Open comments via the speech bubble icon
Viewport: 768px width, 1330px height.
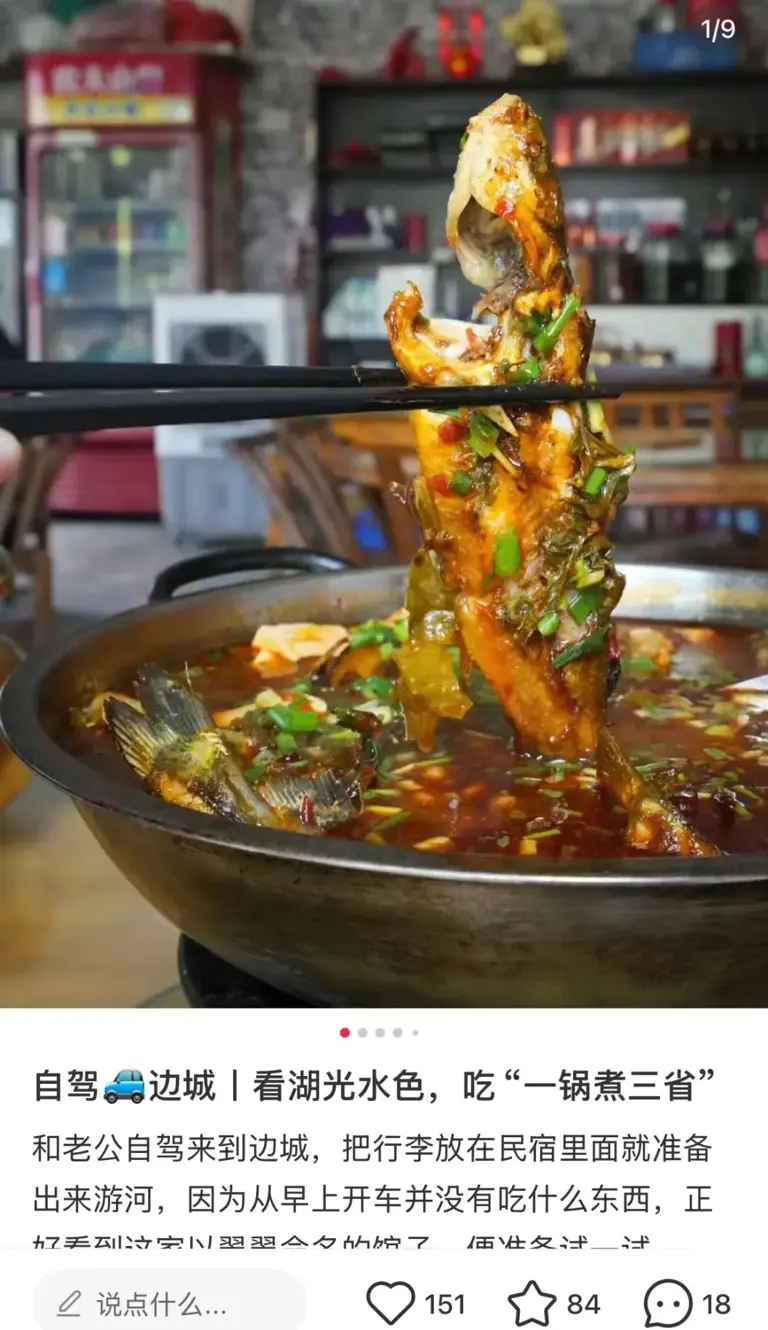tap(668, 1303)
